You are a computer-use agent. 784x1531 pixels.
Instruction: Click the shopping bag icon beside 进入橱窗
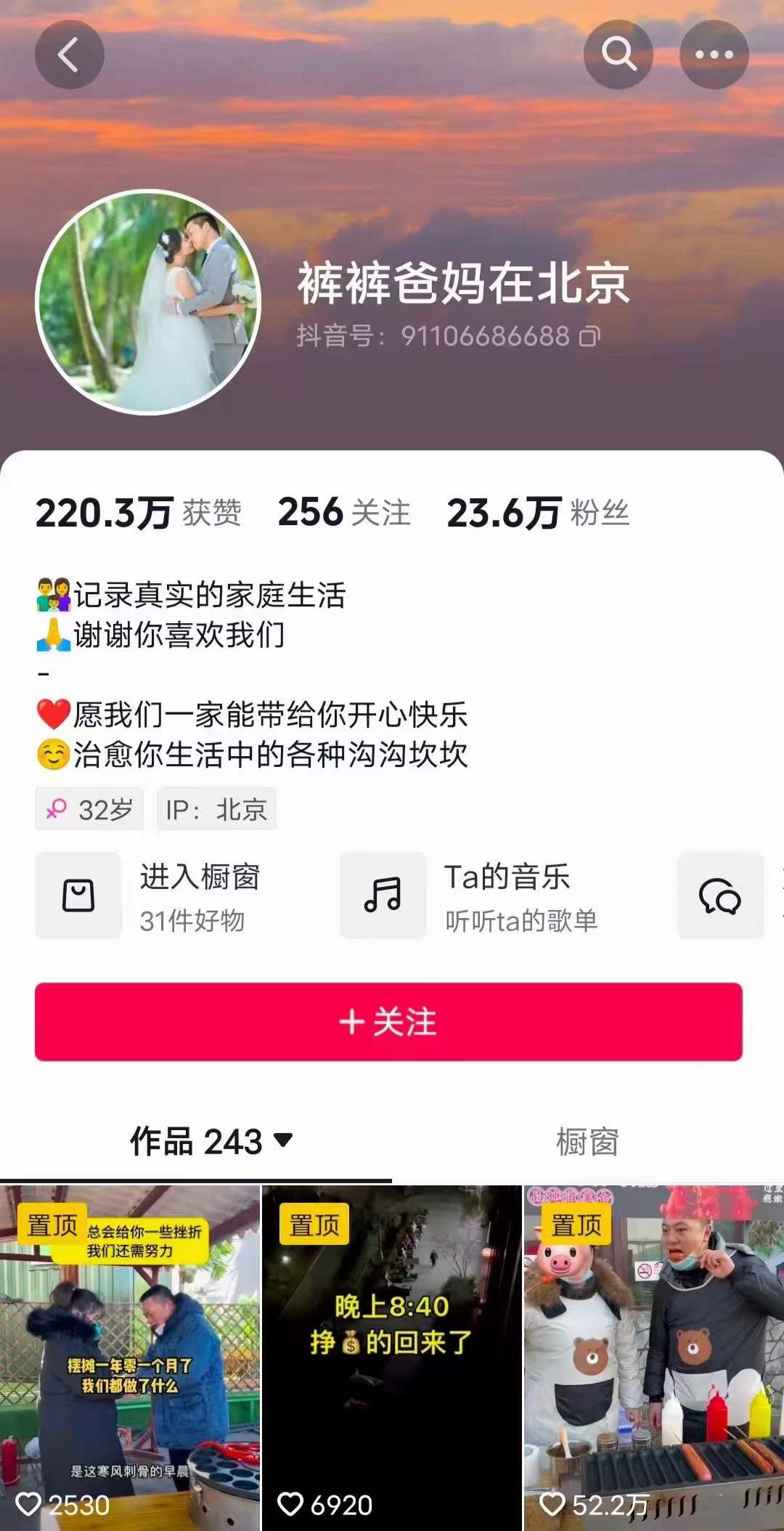[78, 895]
